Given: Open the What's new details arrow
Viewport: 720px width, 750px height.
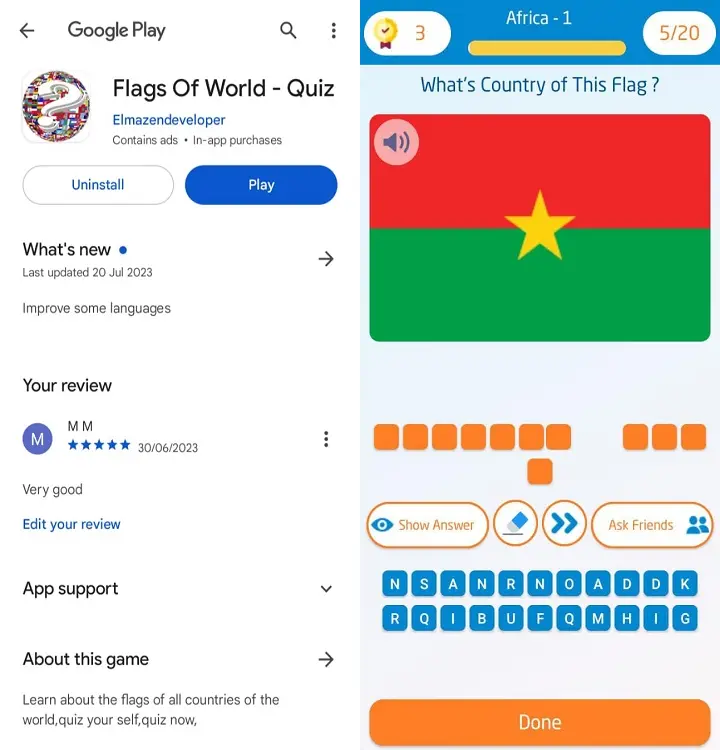Looking at the screenshot, I should (x=325, y=259).
